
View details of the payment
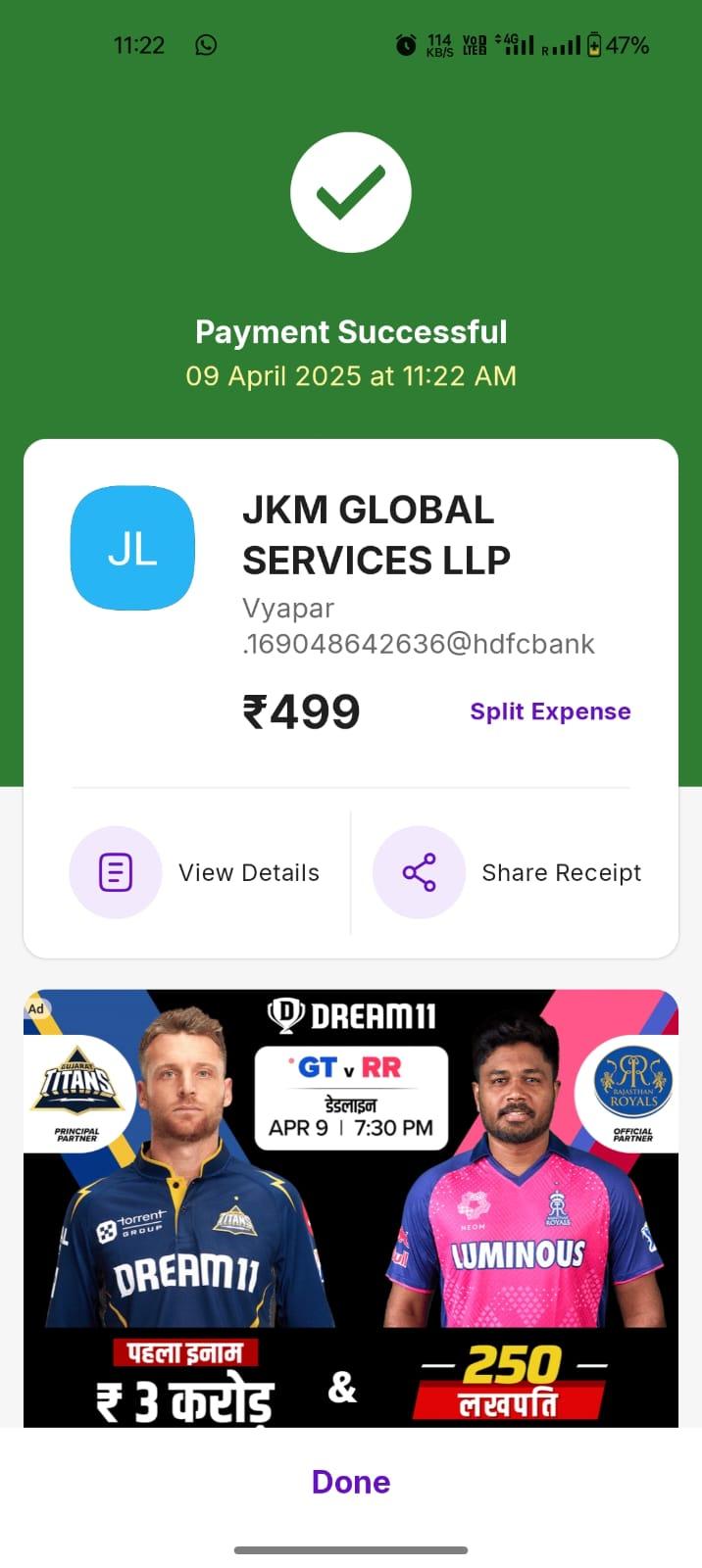[x=195, y=872]
